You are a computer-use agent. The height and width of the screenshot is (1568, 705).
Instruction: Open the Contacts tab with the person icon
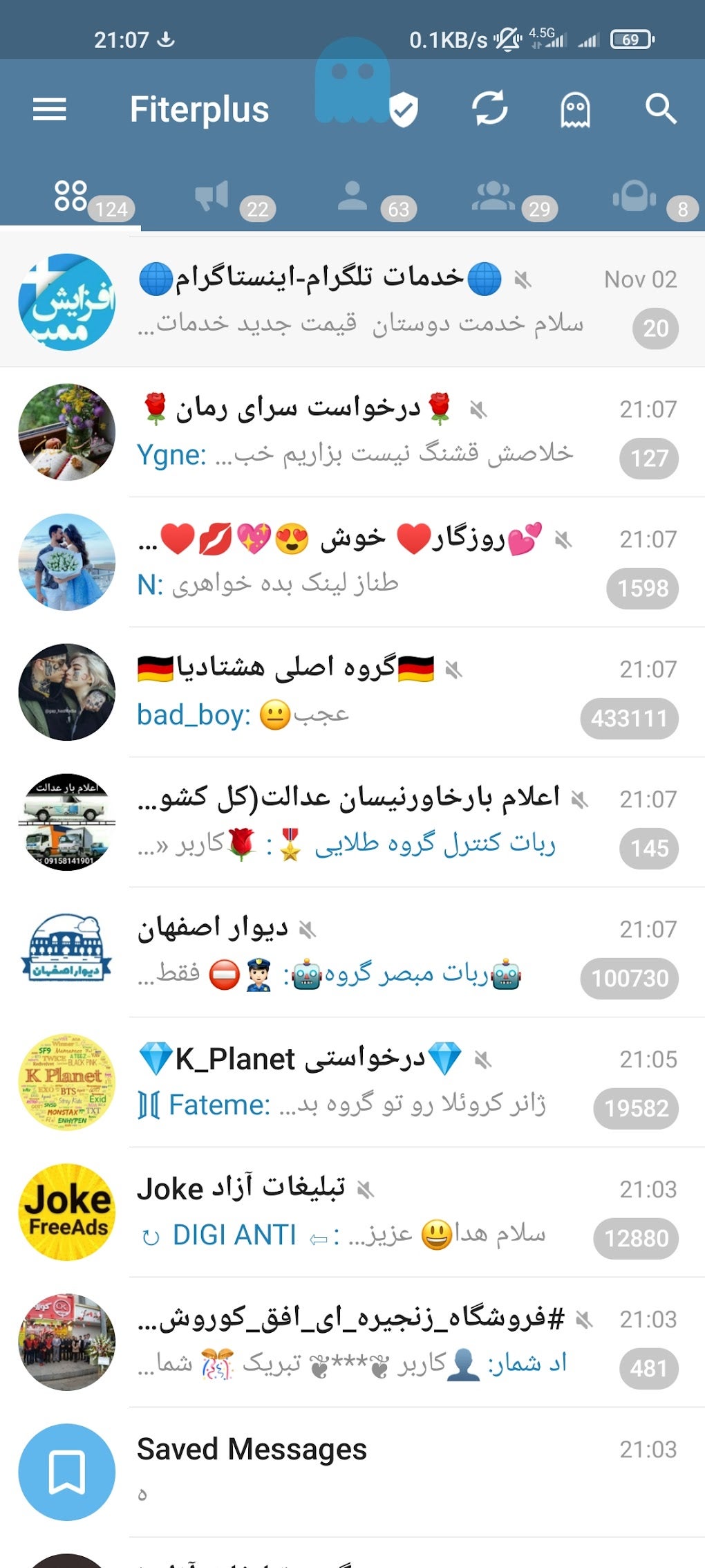pyautogui.click(x=352, y=196)
